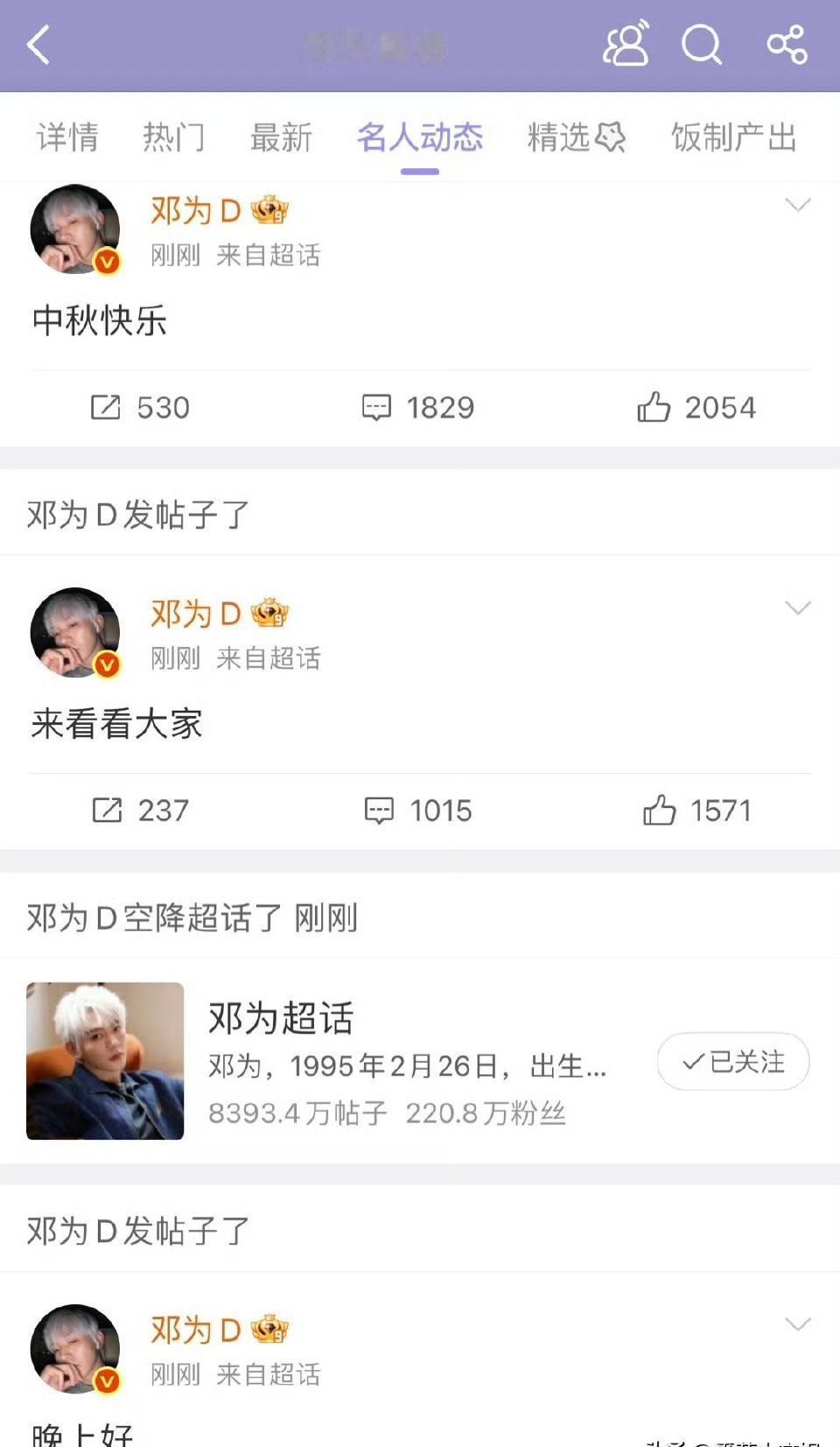Open comments on the 中秋快乐 post
The width and height of the screenshot is (840, 1447).
point(418,408)
